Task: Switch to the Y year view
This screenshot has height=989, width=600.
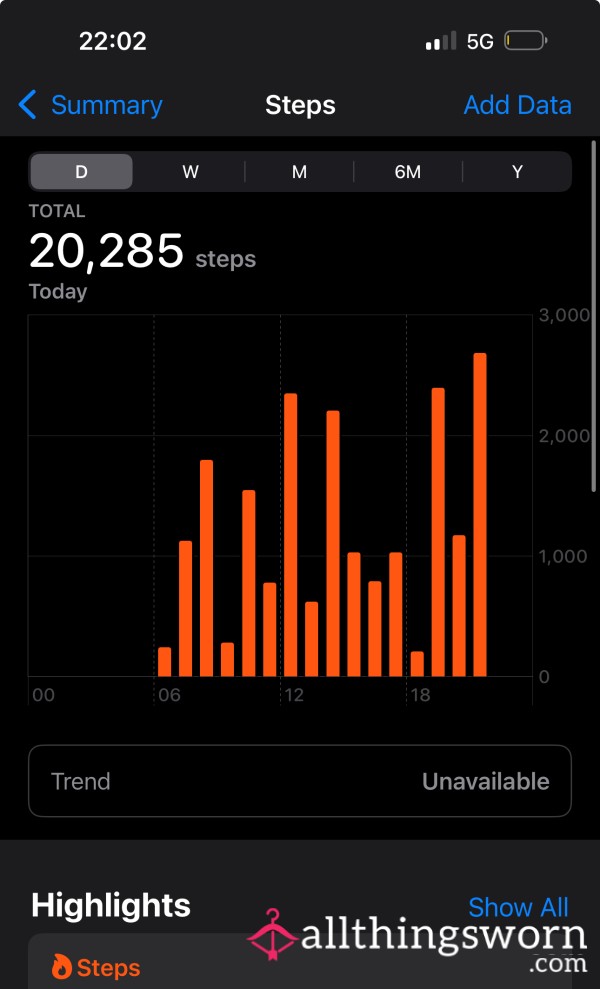Action: (517, 172)
